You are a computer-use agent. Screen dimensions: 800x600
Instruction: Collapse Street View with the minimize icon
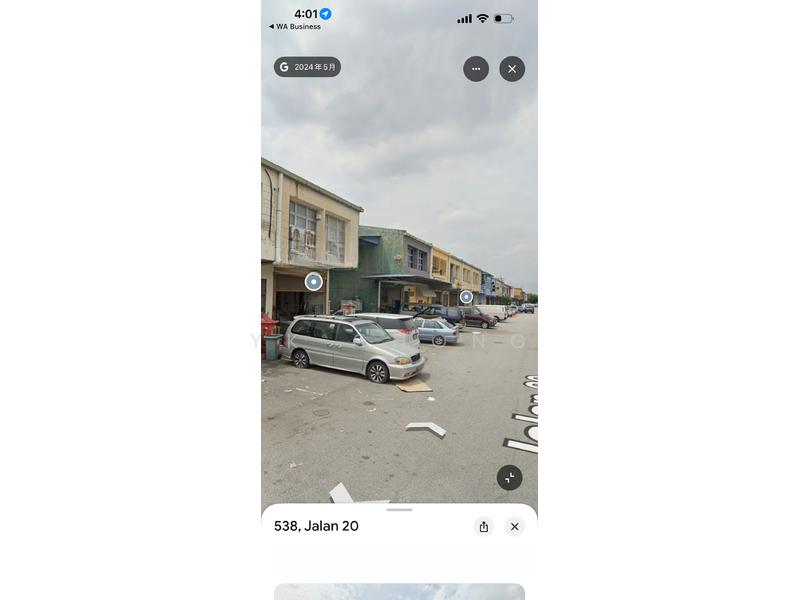point(509,478)
